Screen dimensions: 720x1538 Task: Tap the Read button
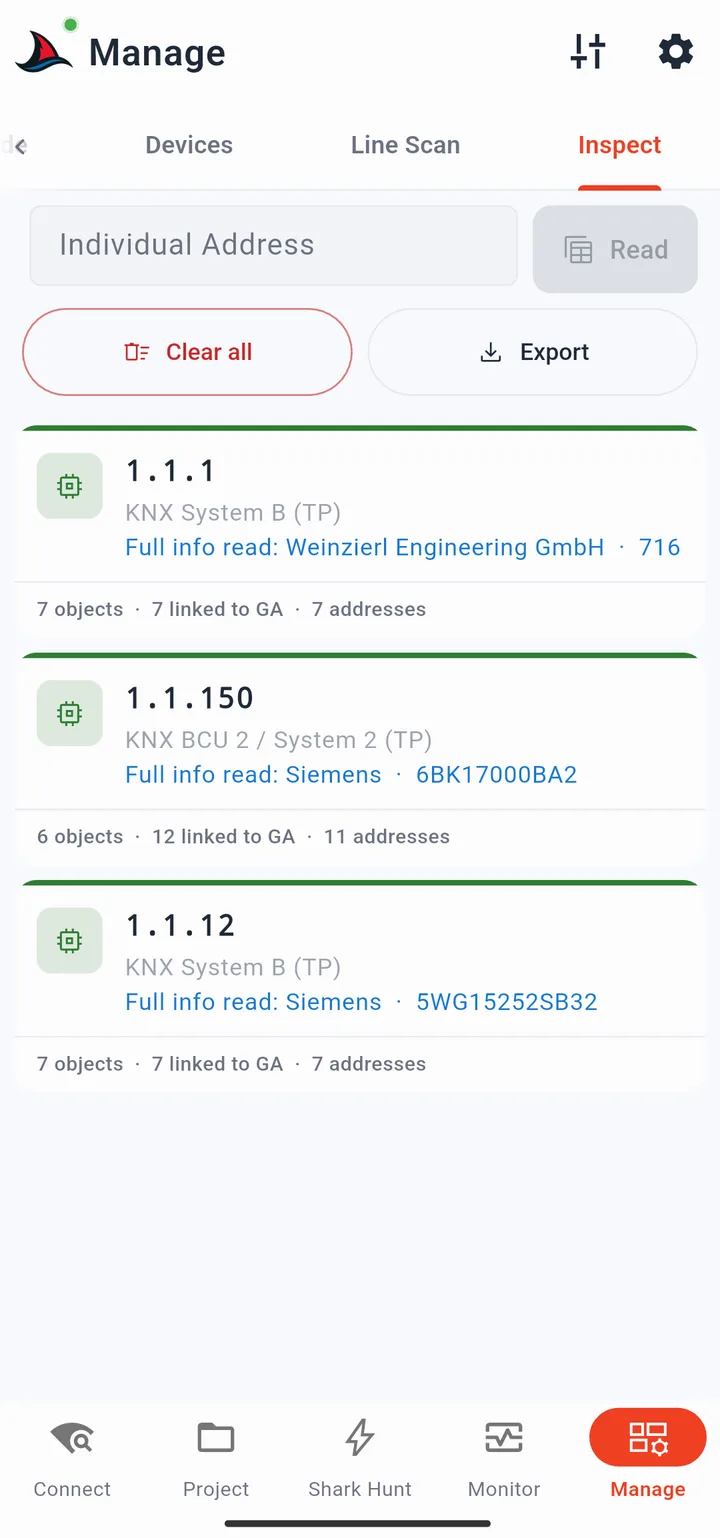615,249
